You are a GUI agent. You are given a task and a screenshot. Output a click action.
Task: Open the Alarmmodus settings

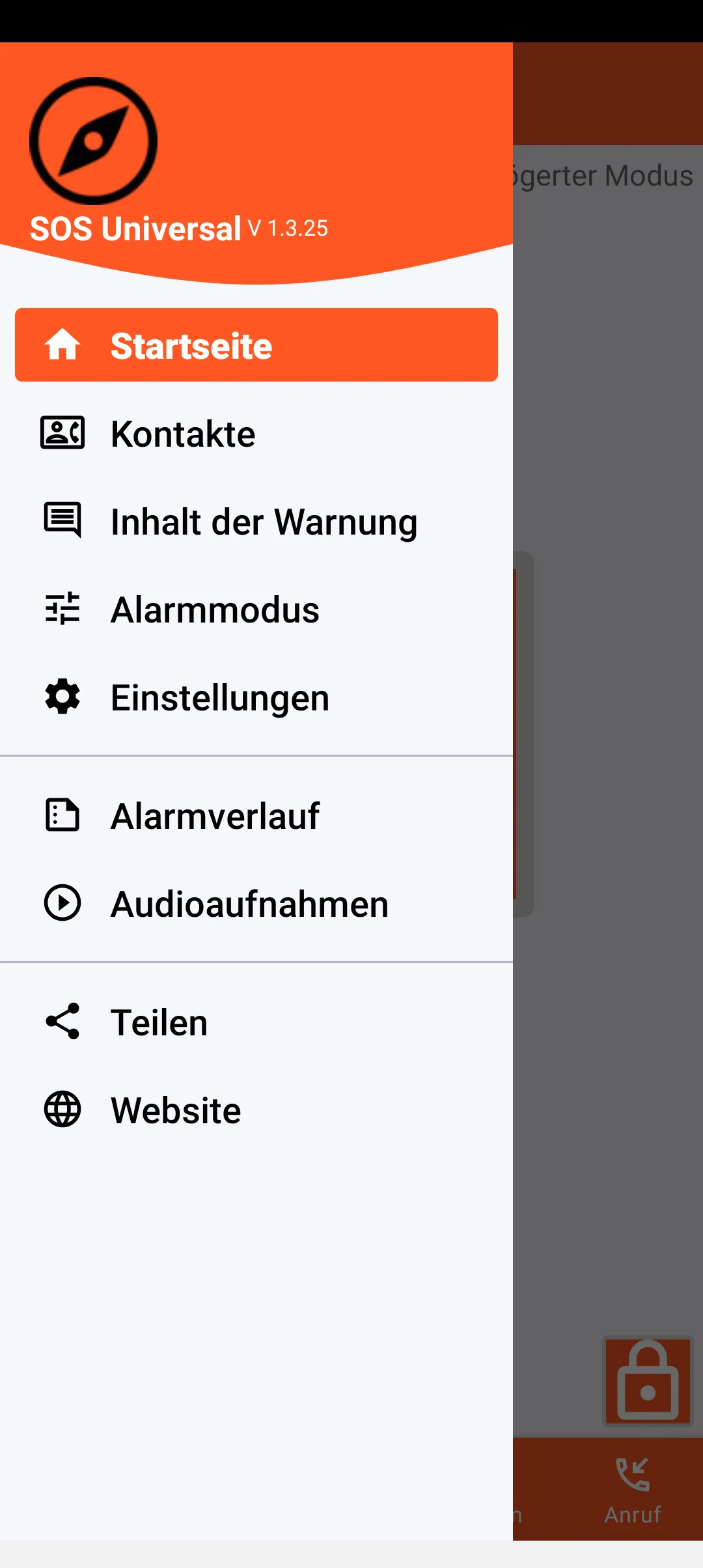[256, 609]
